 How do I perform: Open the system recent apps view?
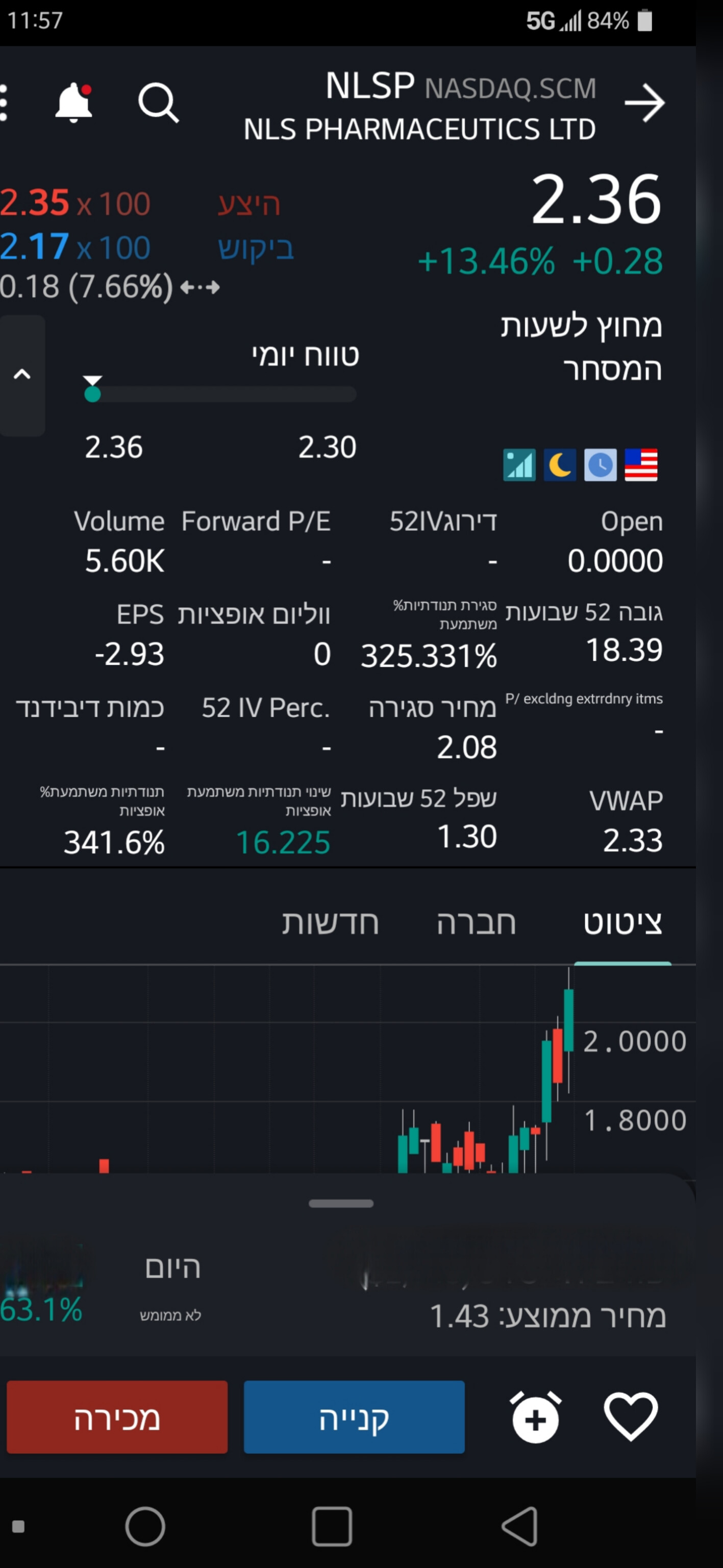(332, 1526)
